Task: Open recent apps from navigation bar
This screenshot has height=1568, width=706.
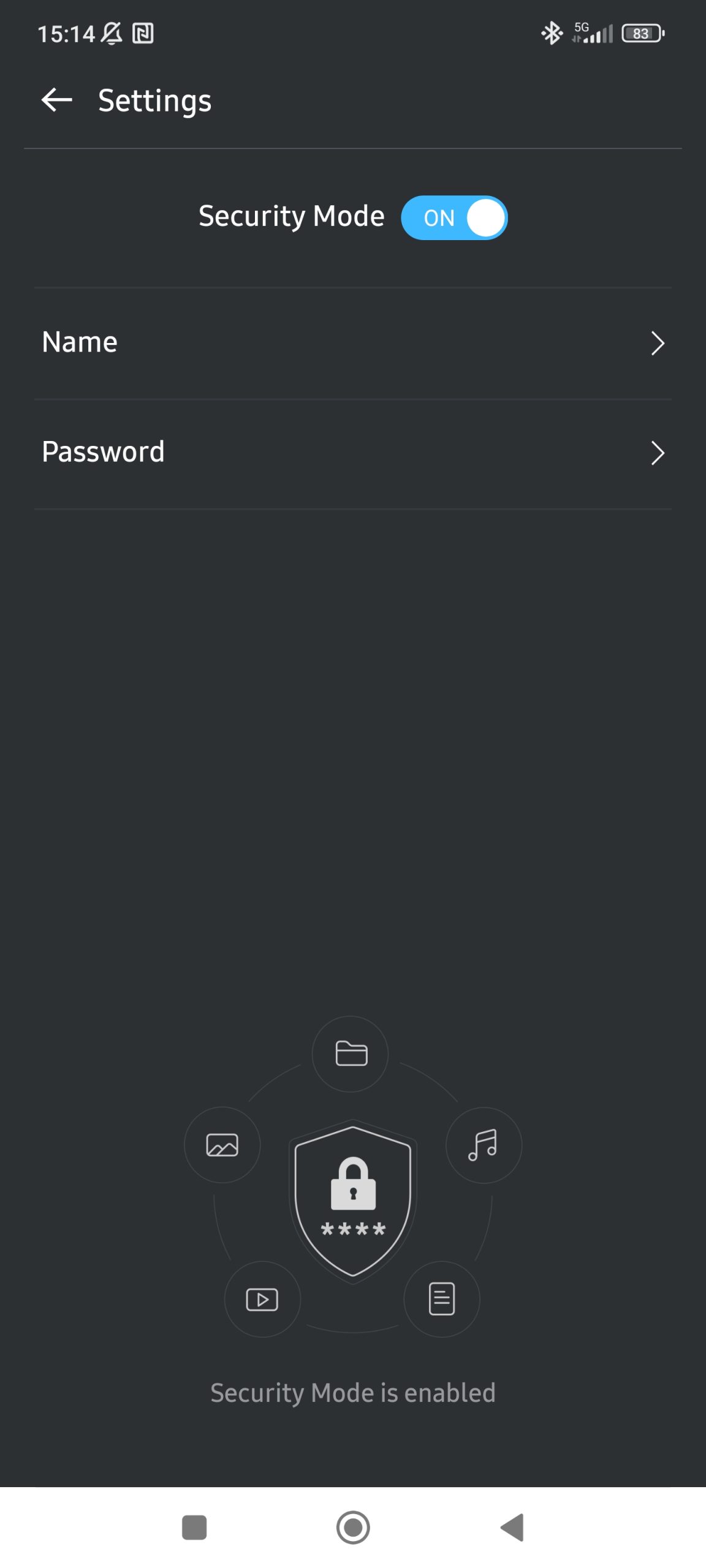Action: 194,1527
